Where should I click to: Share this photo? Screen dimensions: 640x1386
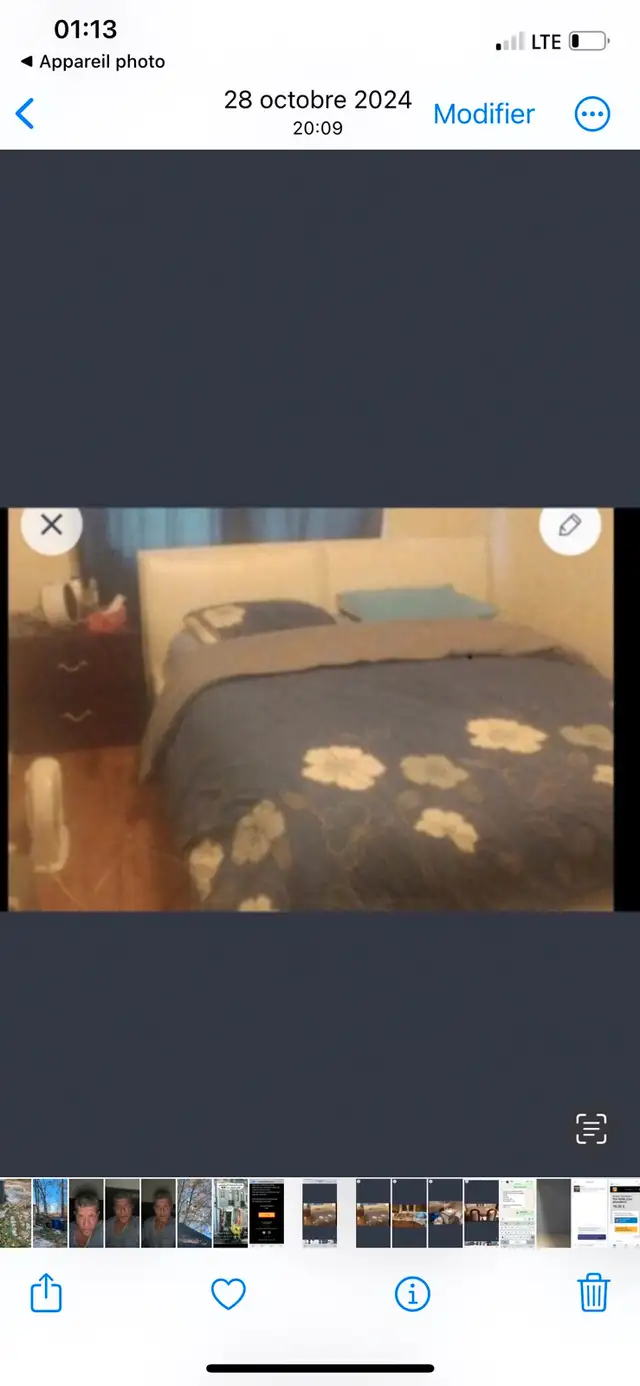pyautogui.click(x=46, y=1294)
